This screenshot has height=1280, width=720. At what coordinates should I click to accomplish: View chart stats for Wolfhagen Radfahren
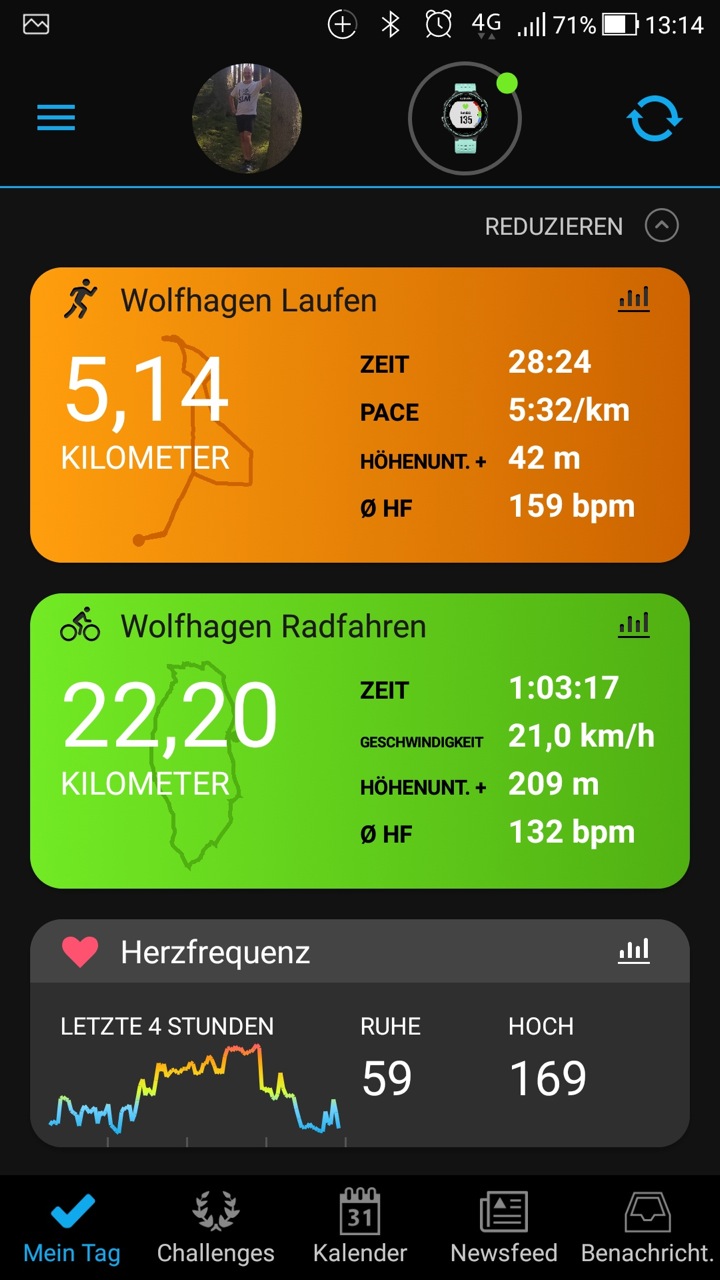coord(634,626)
